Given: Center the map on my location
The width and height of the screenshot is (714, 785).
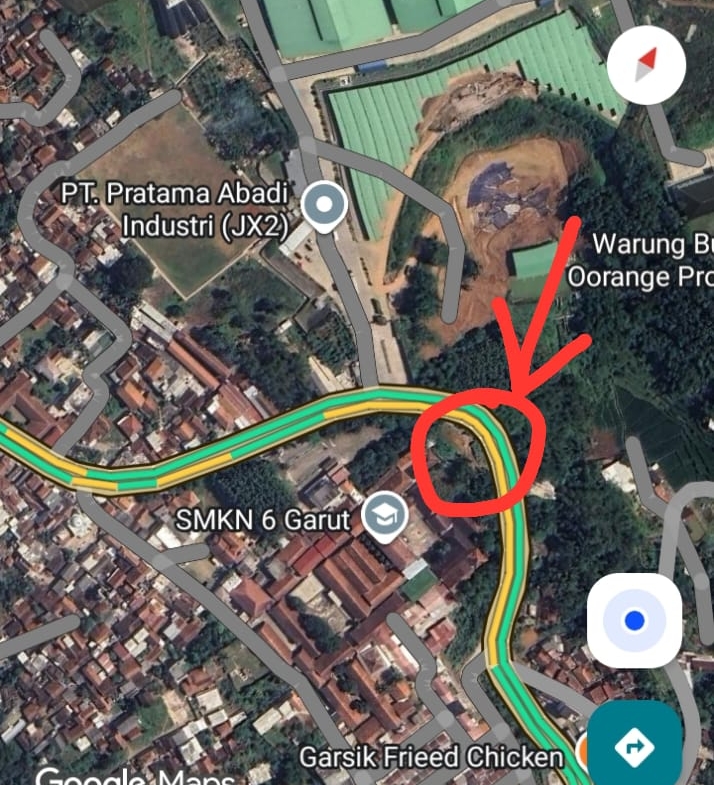Looking at the screenshot, I should point(634,621).
